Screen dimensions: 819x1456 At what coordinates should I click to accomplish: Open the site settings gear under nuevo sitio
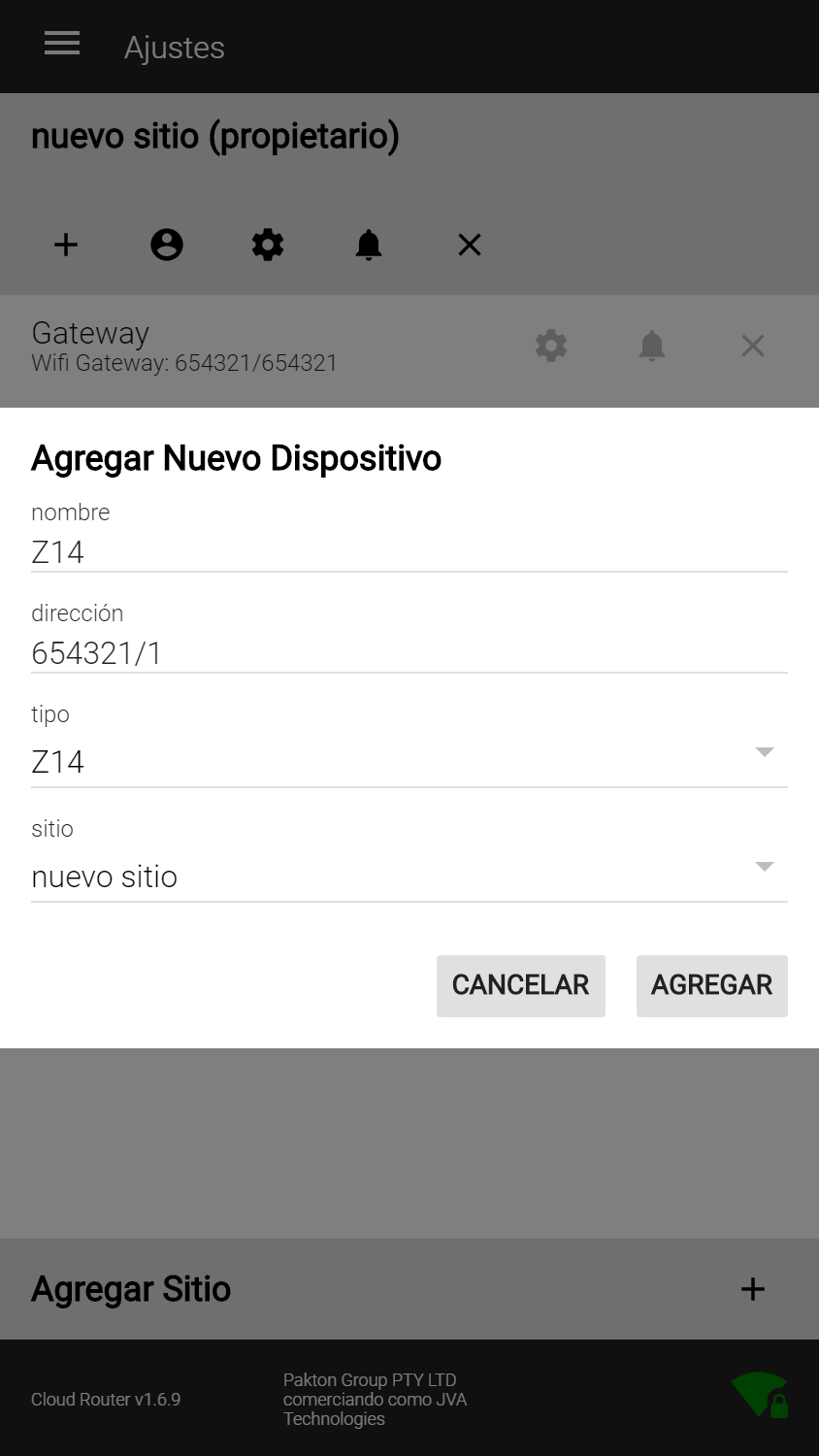(x=268, y=245)
